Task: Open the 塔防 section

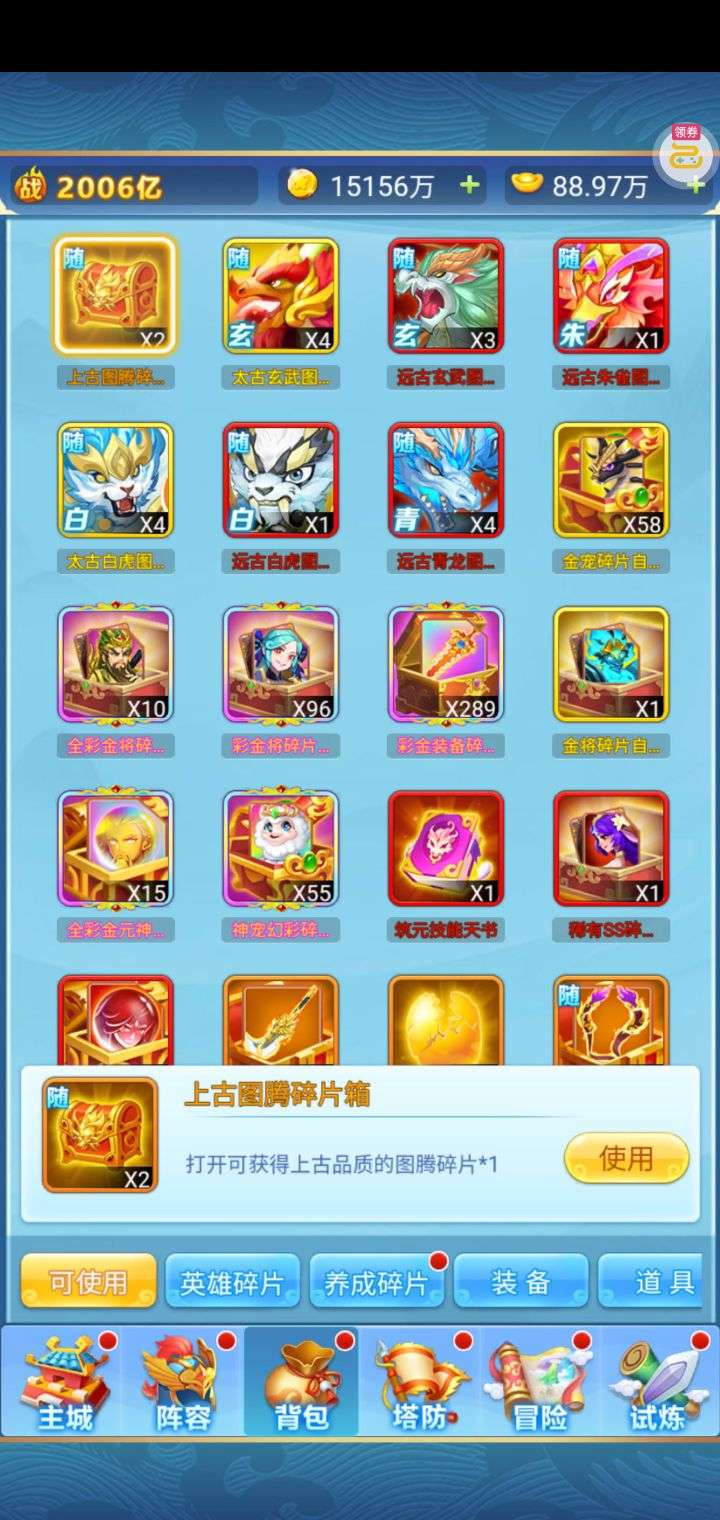Action: point(420,1385)
